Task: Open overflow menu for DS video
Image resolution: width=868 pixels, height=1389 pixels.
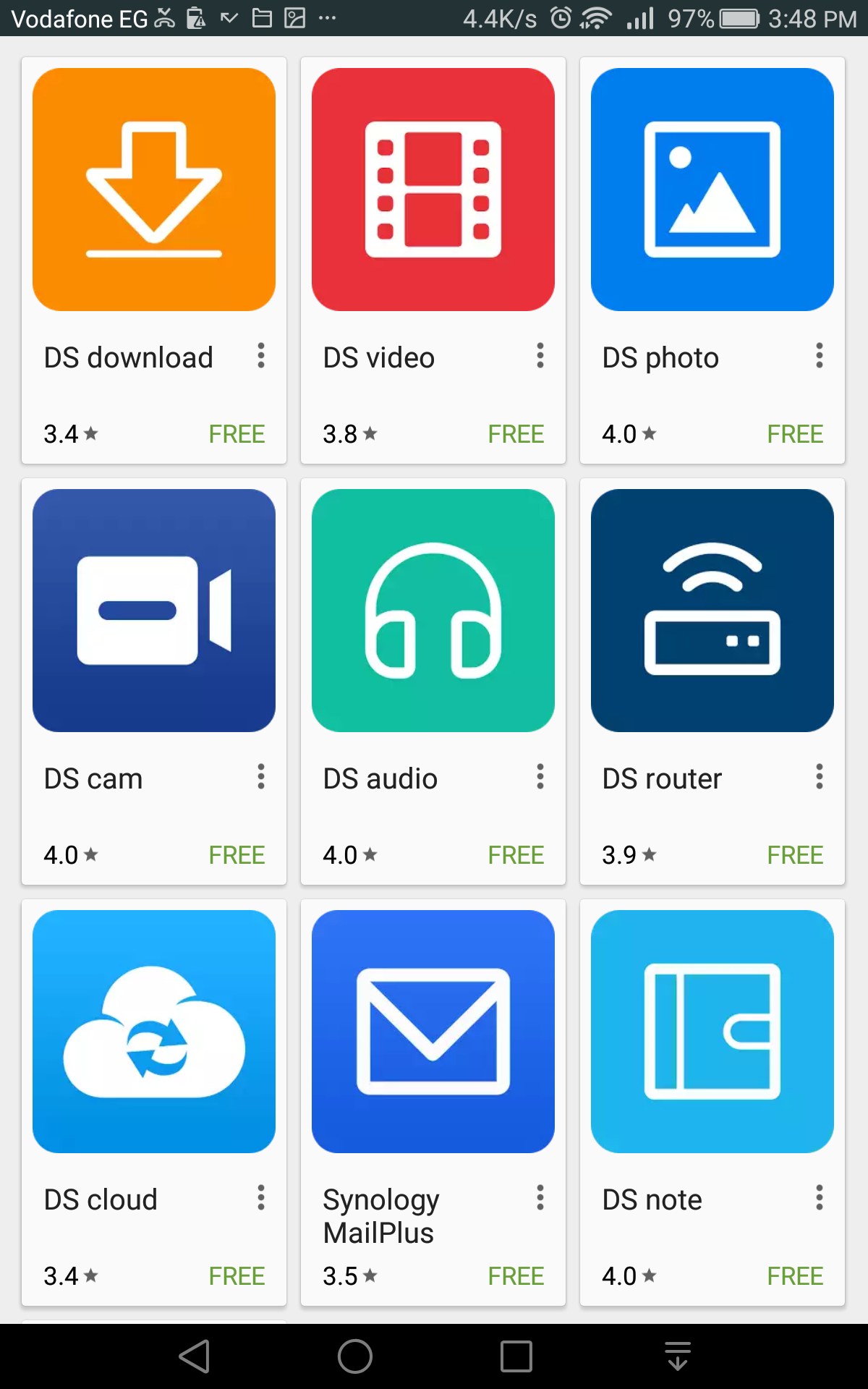Action: 540,355
